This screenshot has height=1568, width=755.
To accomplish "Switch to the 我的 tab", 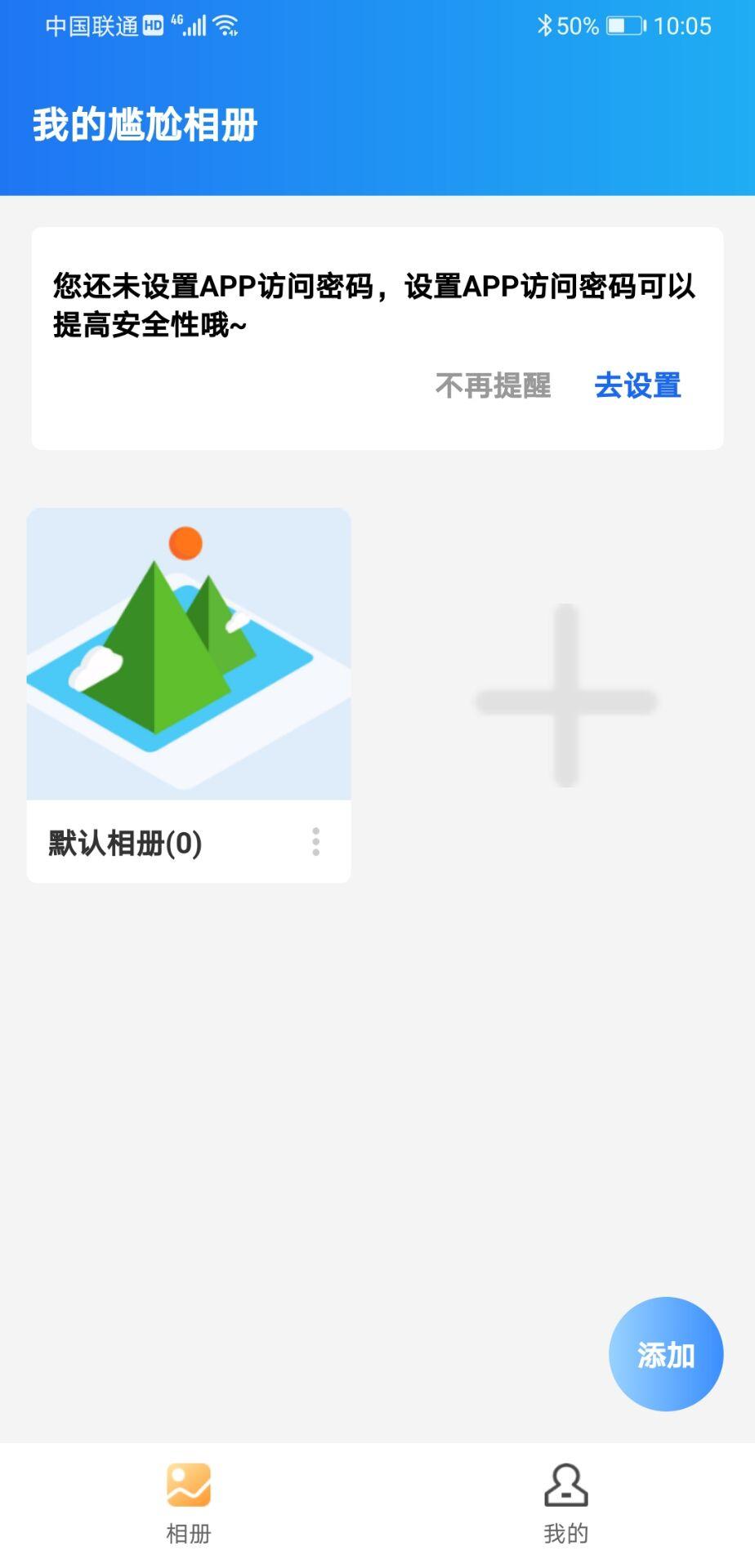I will pos(565,1503).
